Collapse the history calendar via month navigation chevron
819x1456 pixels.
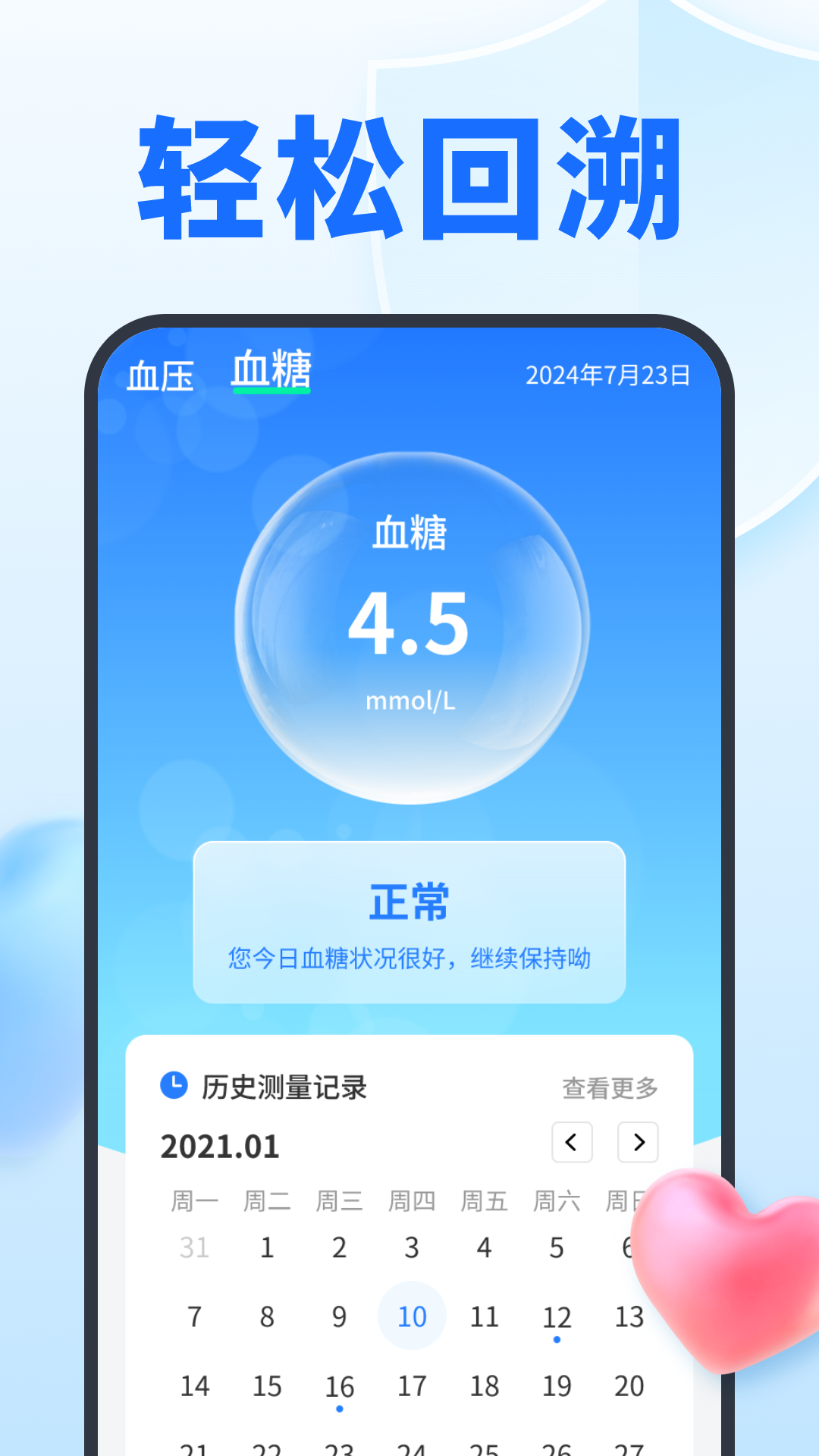coord(572,1144)
